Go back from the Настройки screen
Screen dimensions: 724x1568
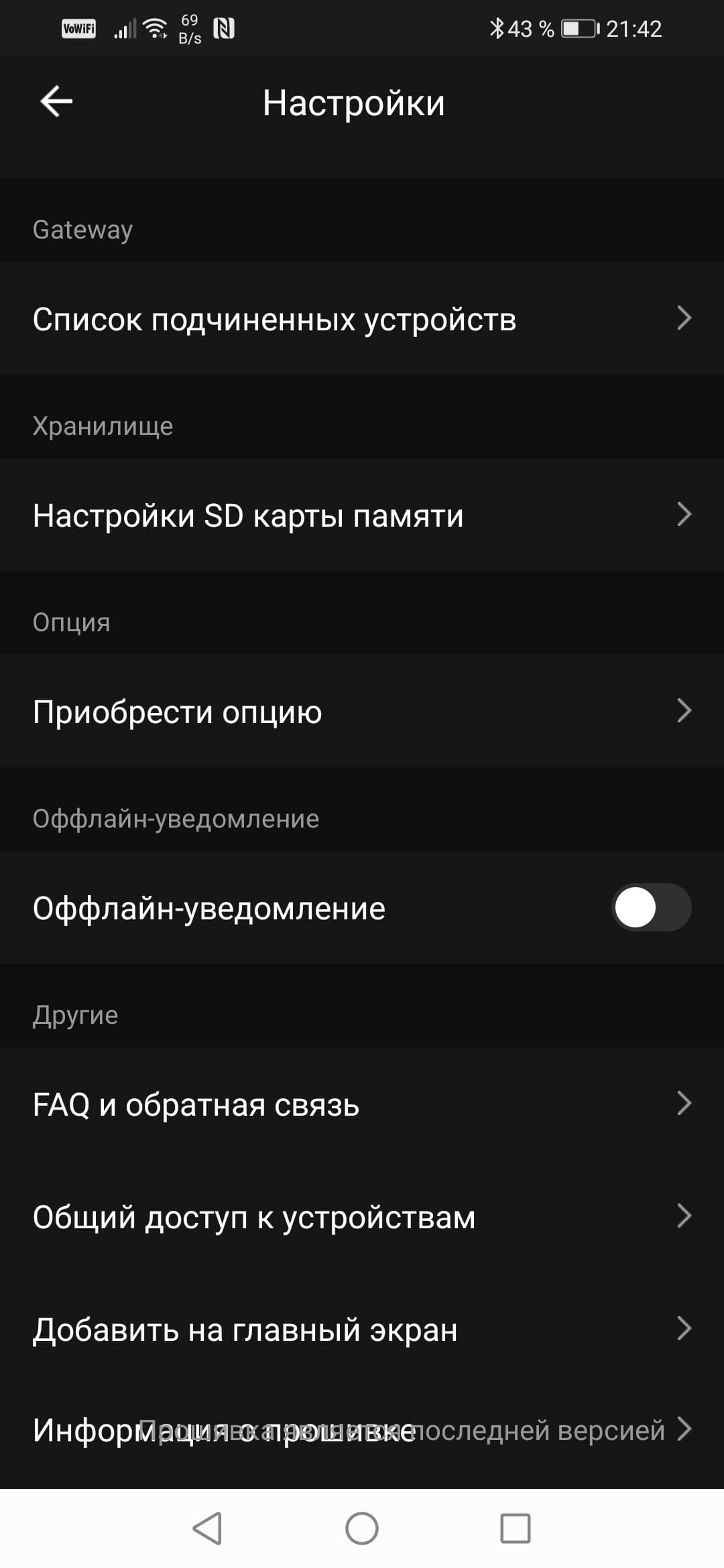coord(56,102)
